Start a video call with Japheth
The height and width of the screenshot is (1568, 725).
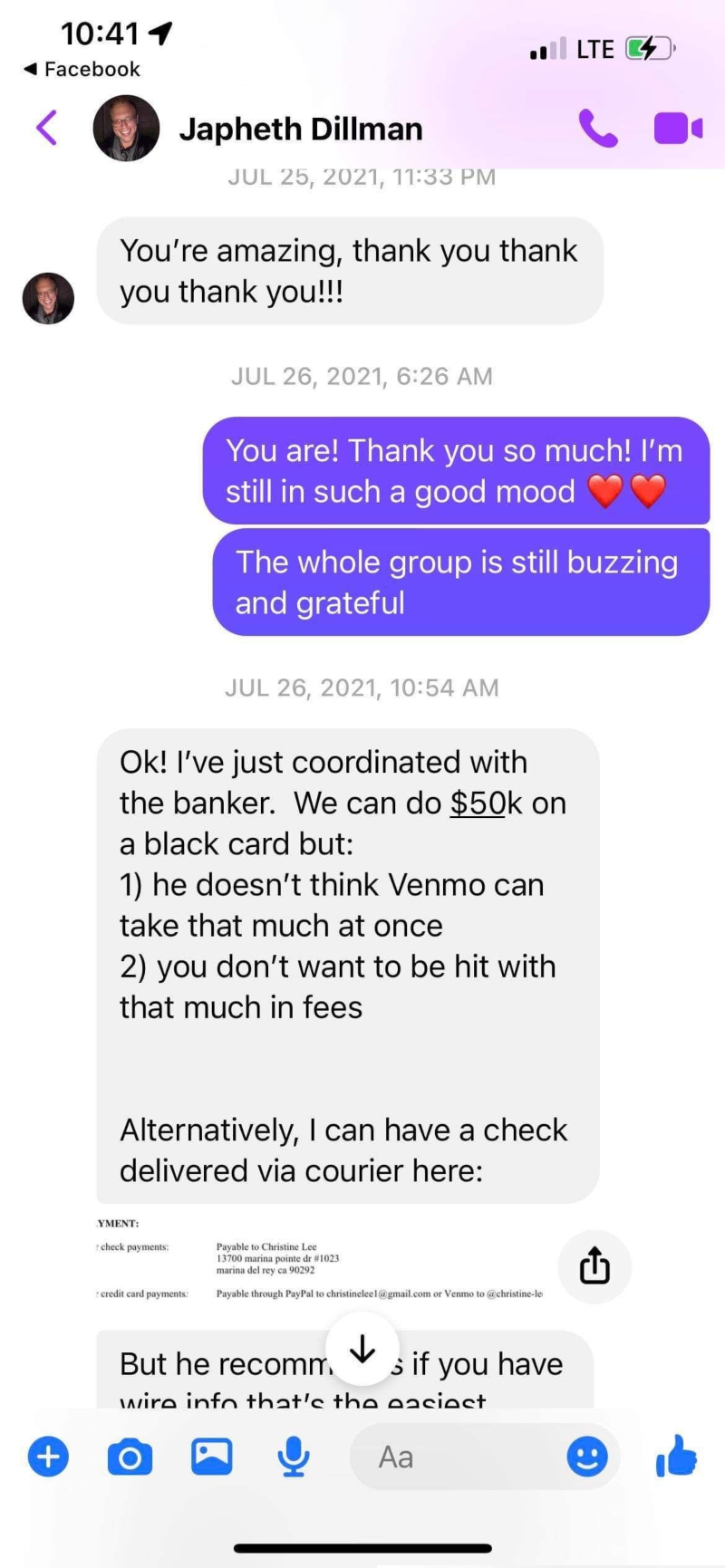tap(678, 129)
